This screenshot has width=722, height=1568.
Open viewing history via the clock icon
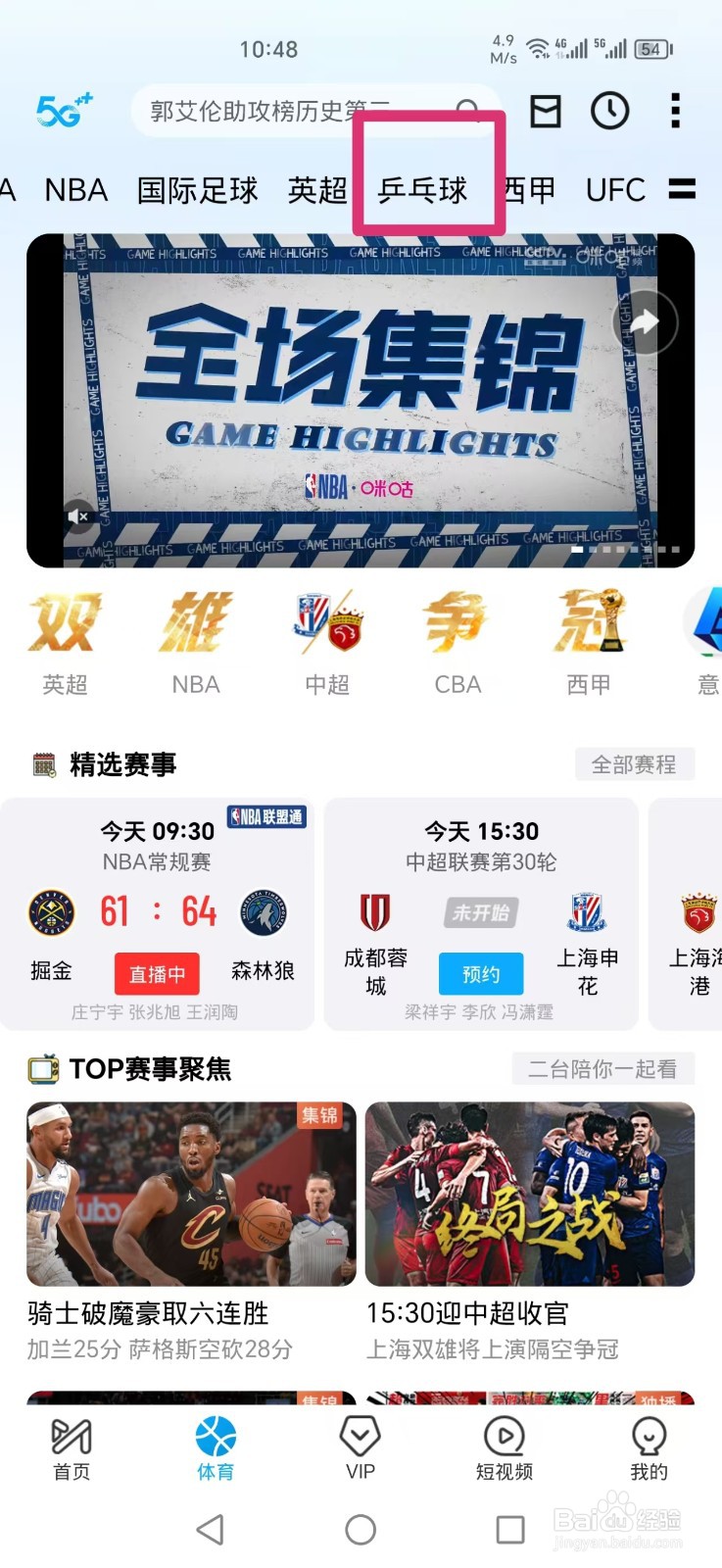pyautogui.click(x=609, y=111)
